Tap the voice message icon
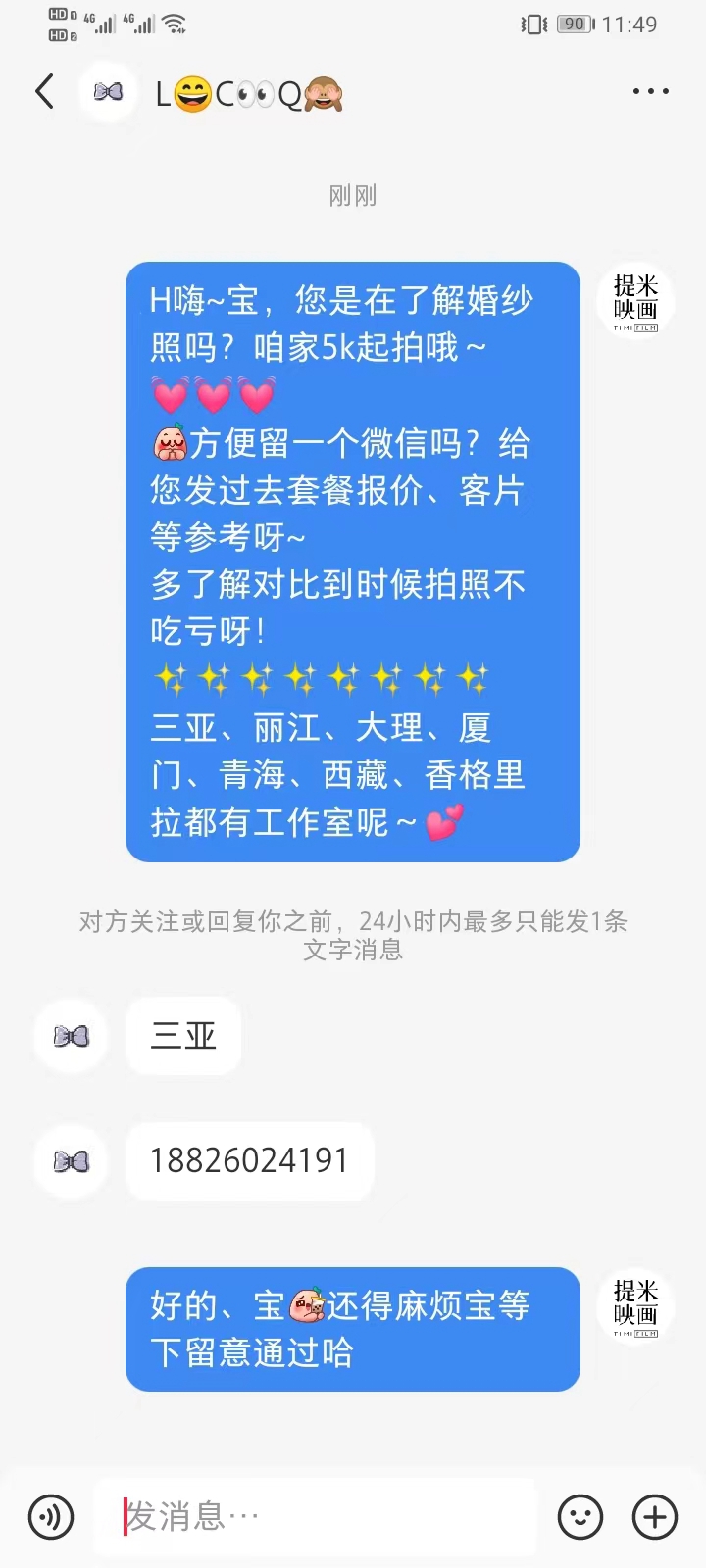Screen dimensions: 706x1568 coord(51,1517)
